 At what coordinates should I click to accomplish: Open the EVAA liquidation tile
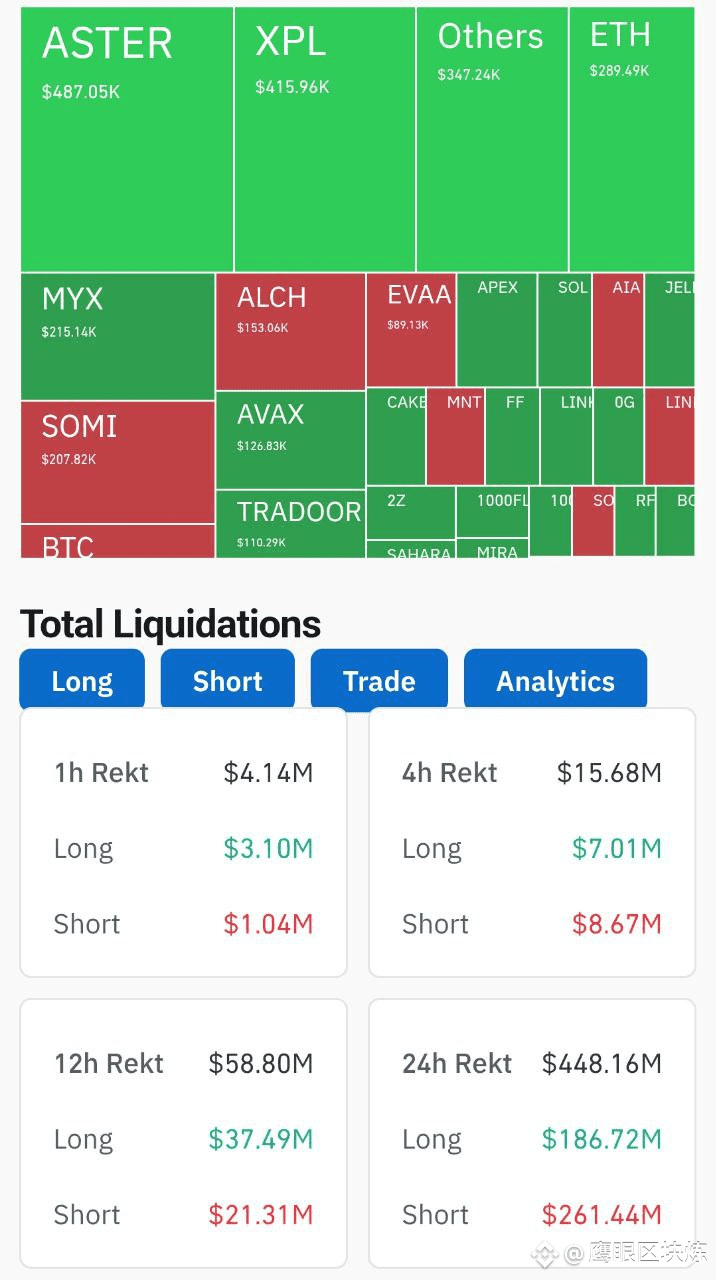[x=411, y=330]
